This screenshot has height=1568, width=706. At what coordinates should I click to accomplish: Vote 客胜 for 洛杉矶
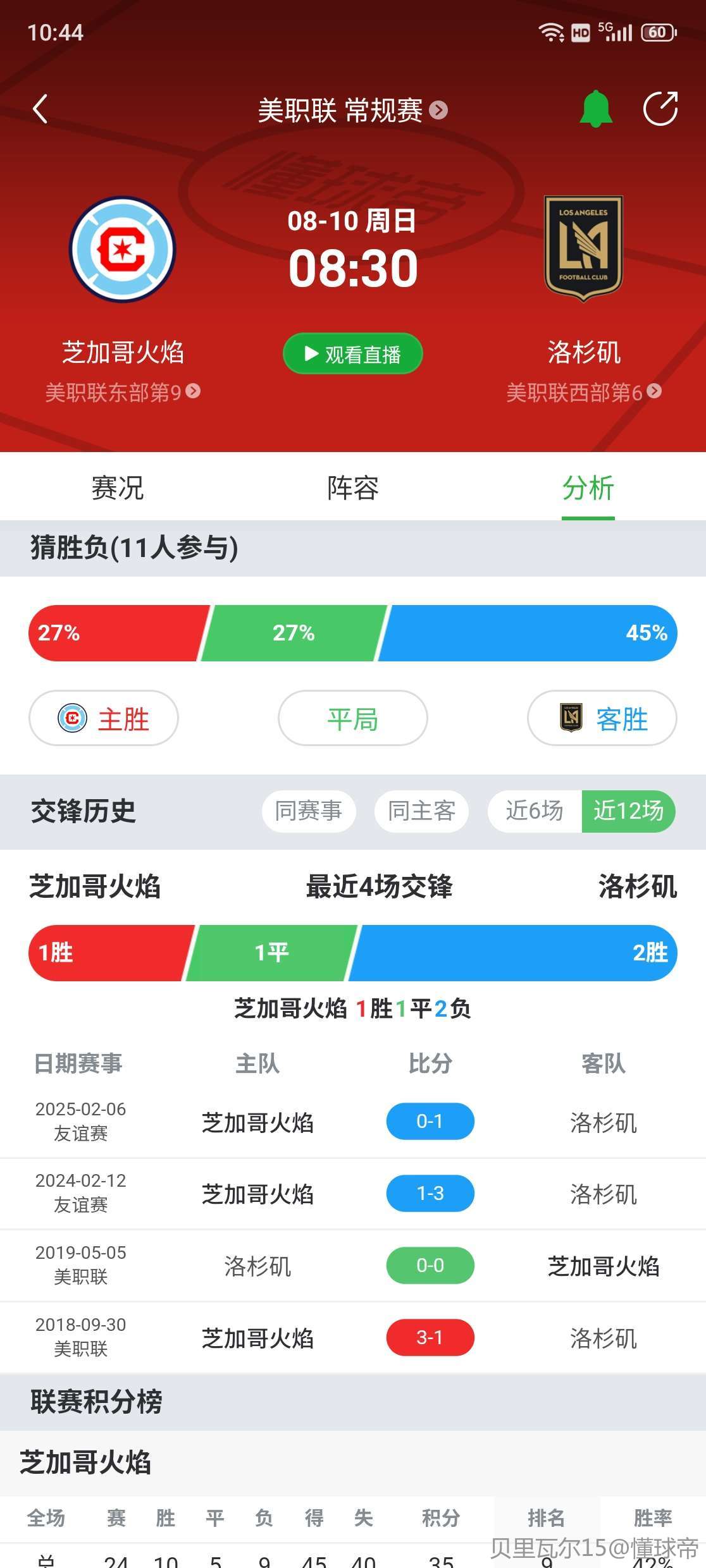pos(602,718)
